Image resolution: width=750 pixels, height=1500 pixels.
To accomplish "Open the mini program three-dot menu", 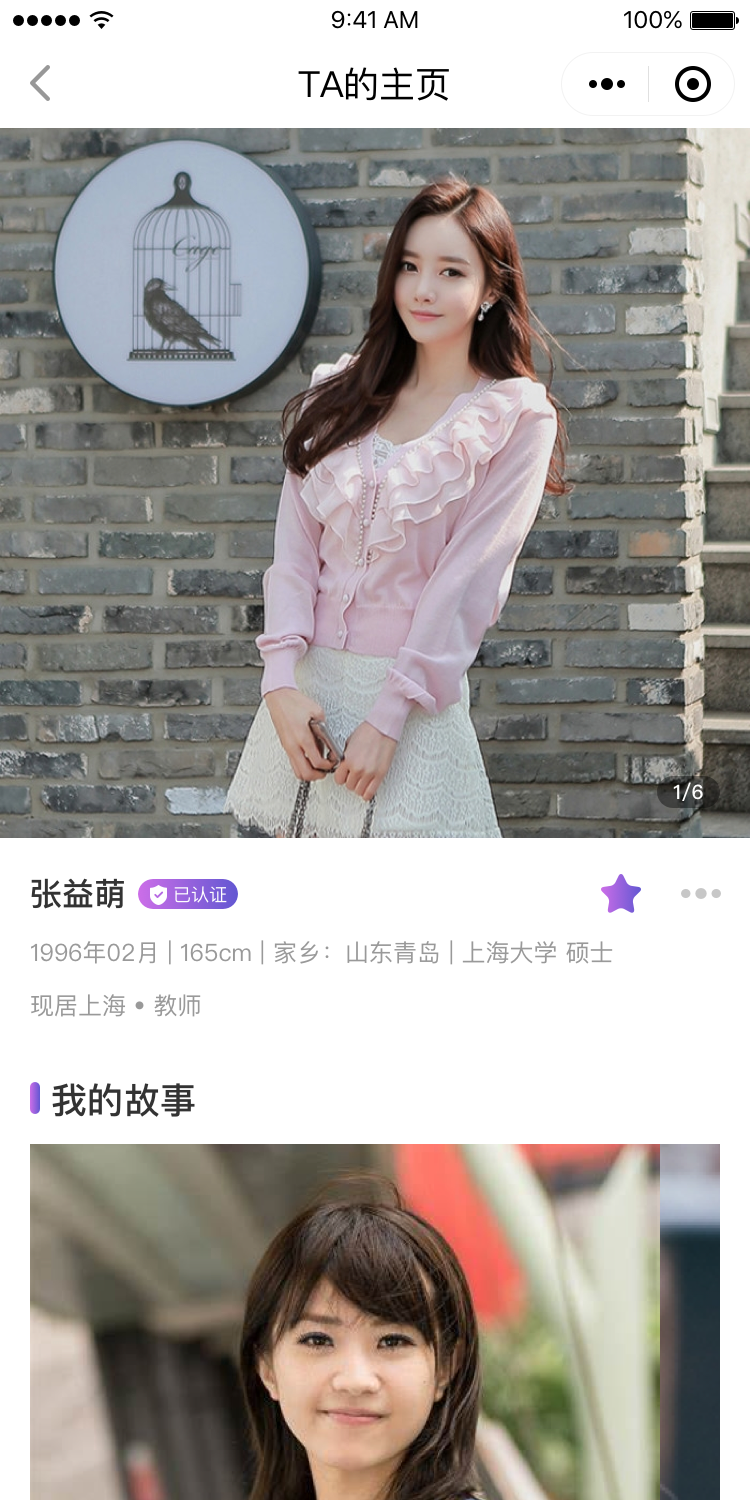I will [607, 84].
